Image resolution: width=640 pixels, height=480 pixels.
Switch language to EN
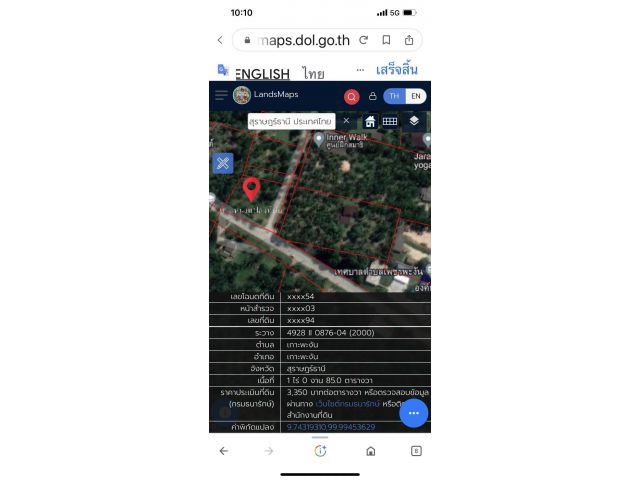[x=416, y=96]
